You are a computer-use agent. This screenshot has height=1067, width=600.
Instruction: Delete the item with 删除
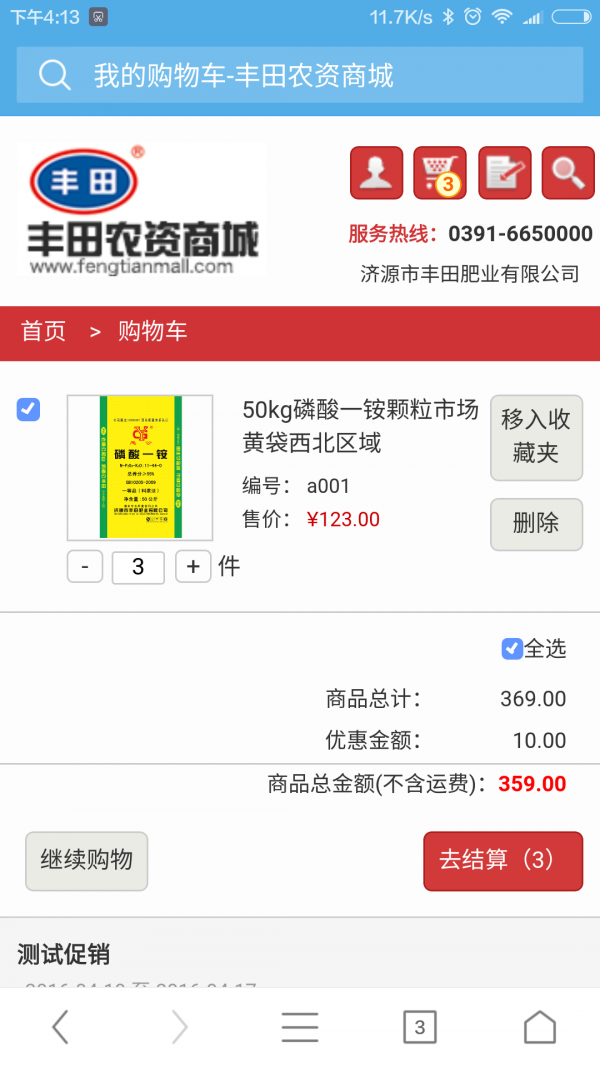pyautogui.click(x=536, y=524)
